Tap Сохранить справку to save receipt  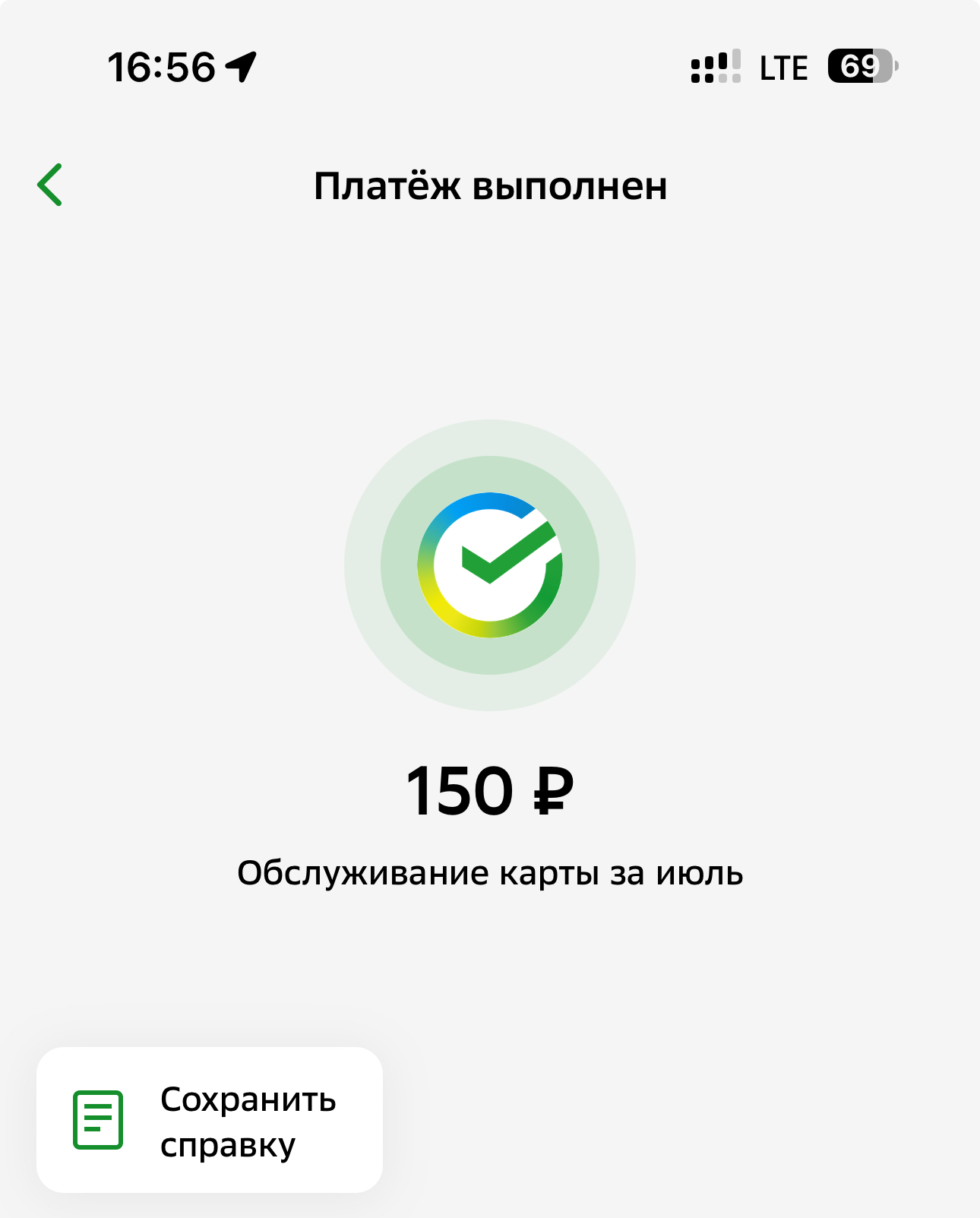(210, 1119)
